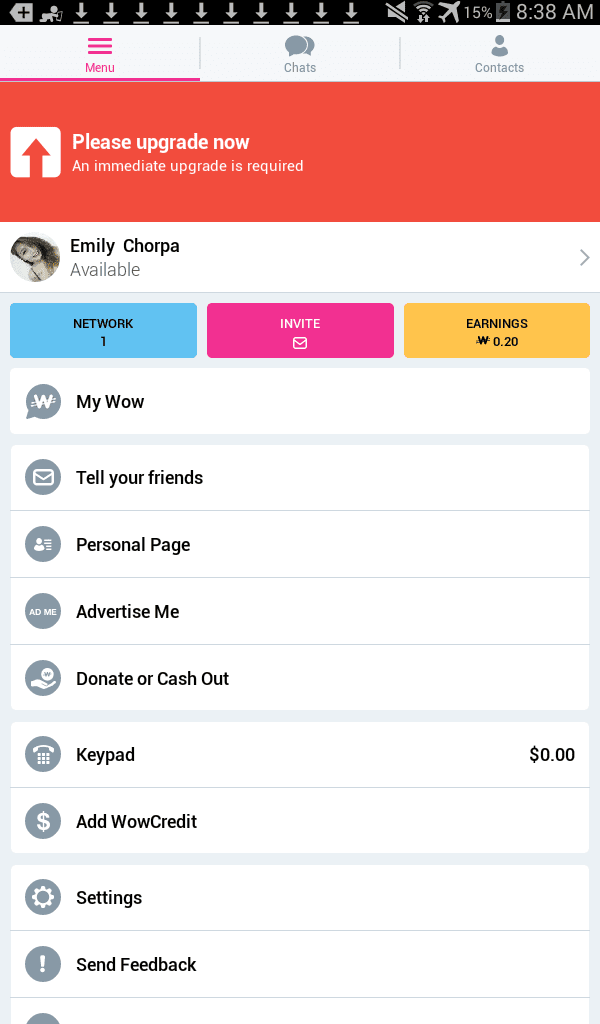Select the Menu tab
Screen dimensions: 600x1024
tap(100, 54)
